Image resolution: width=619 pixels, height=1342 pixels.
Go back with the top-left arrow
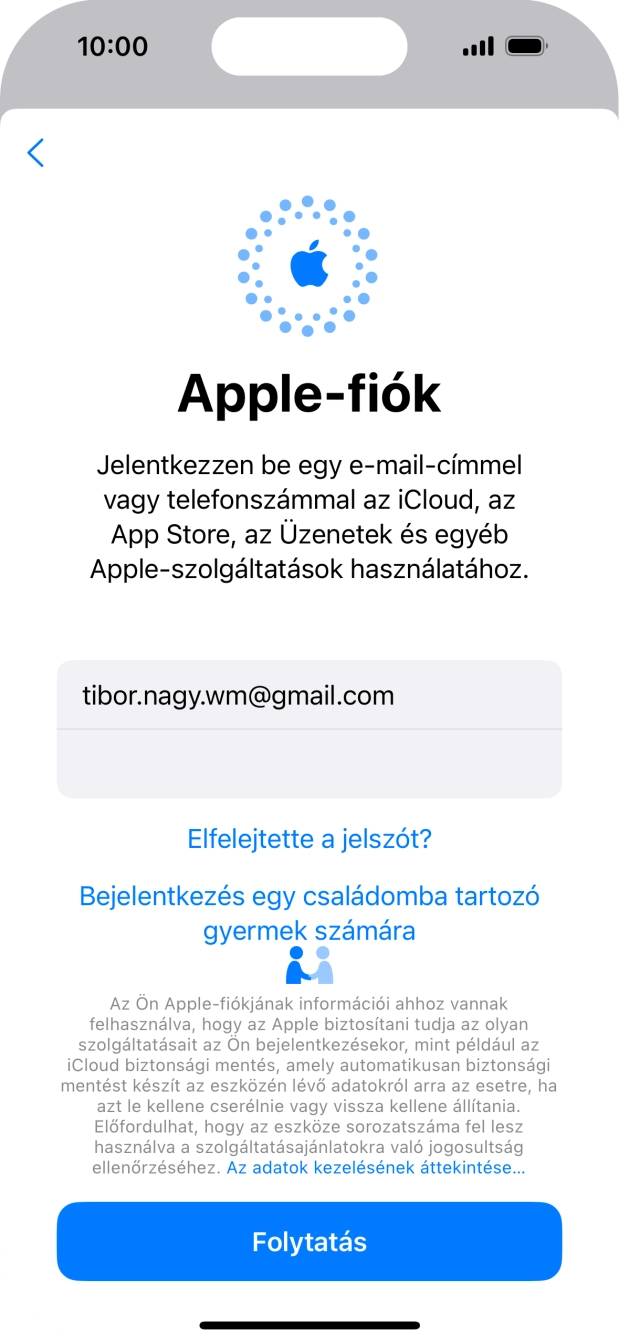point(36,153)
